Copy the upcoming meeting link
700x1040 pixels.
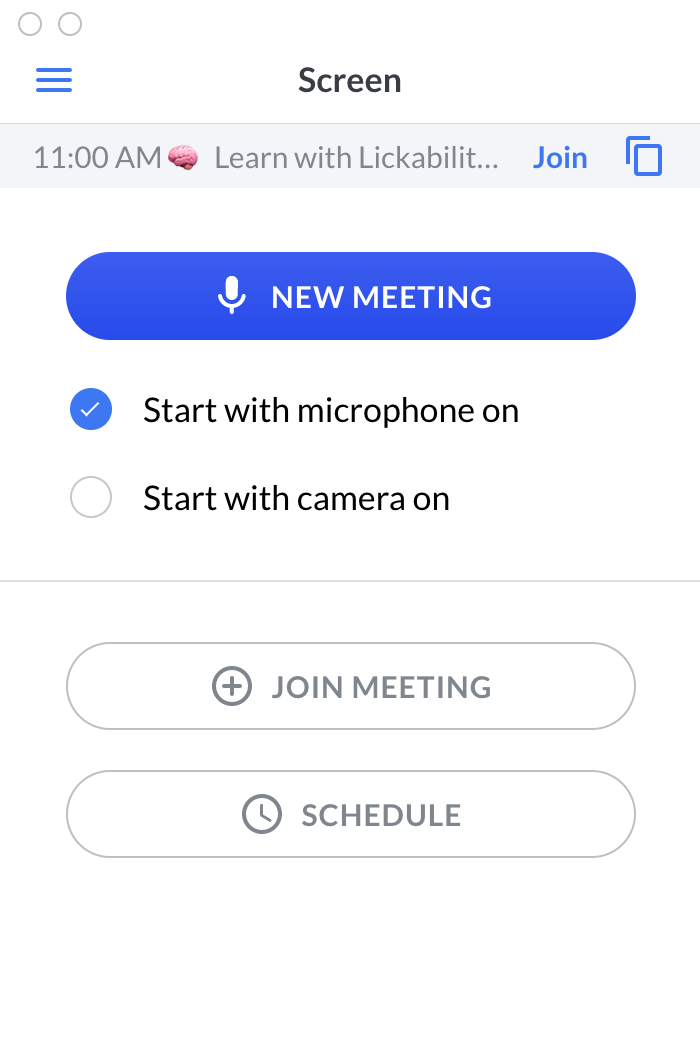tap(644, 157)
